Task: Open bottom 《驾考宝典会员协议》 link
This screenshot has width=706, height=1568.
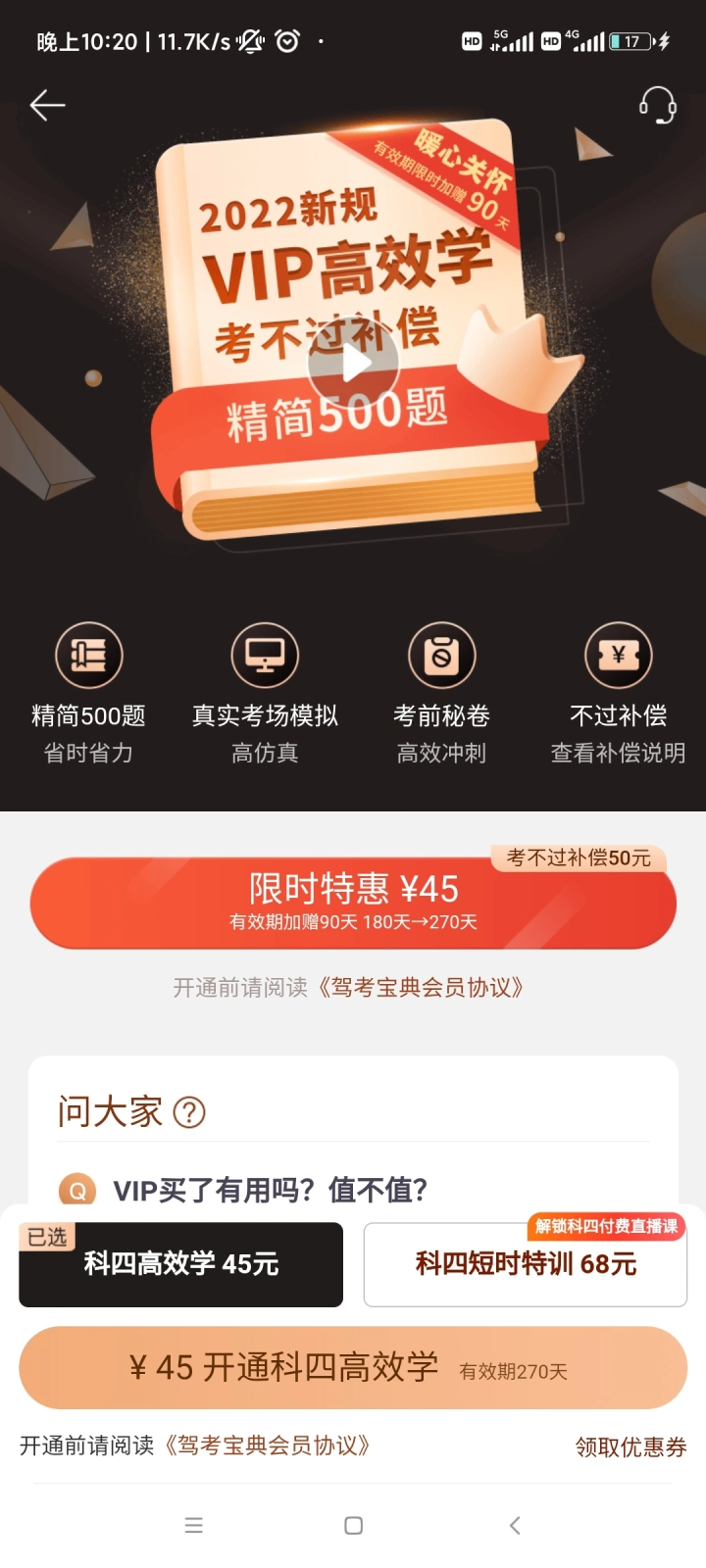Action: [x=267, y=1445]
